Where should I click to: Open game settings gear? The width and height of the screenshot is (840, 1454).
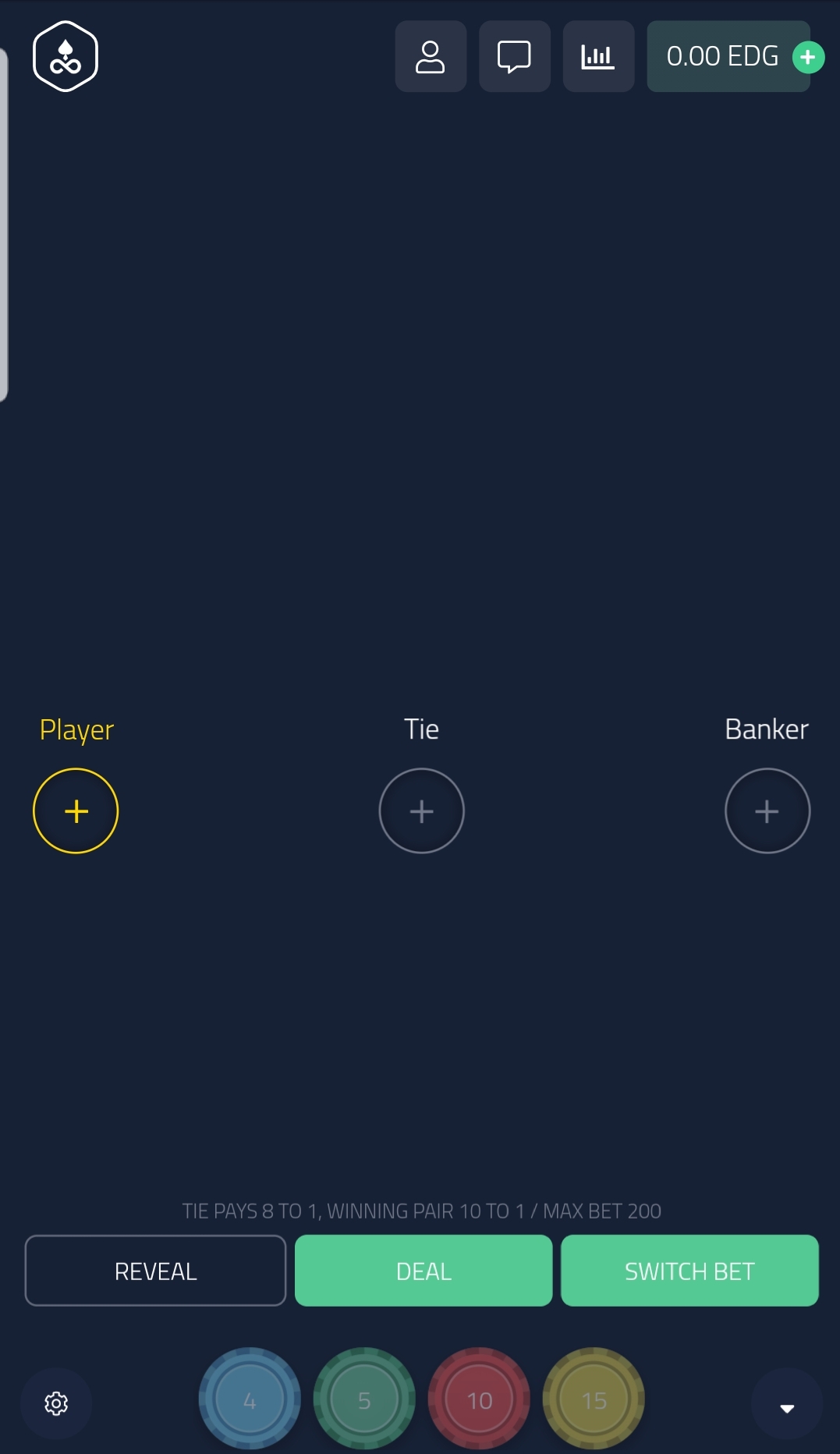point(56,1403)
